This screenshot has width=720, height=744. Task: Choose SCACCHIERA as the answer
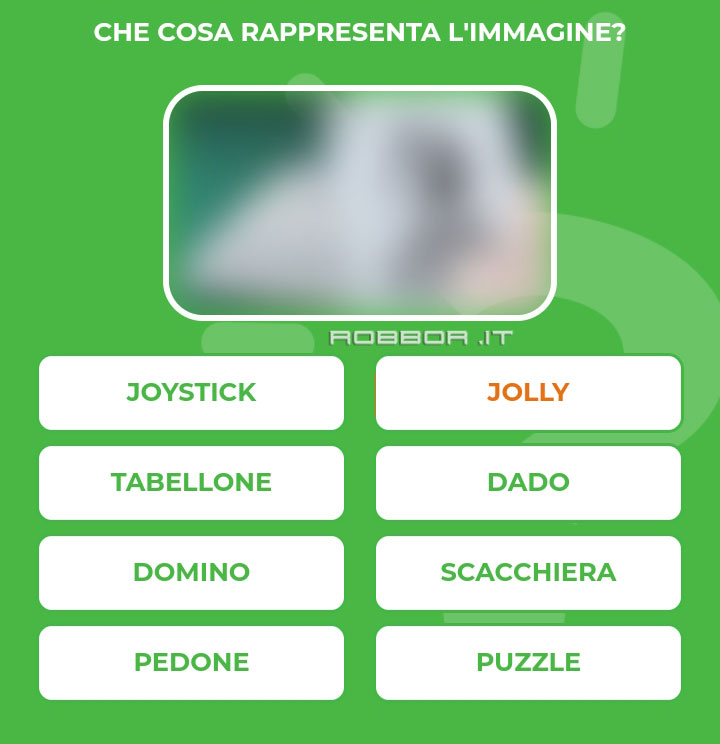tap(528, 572)
